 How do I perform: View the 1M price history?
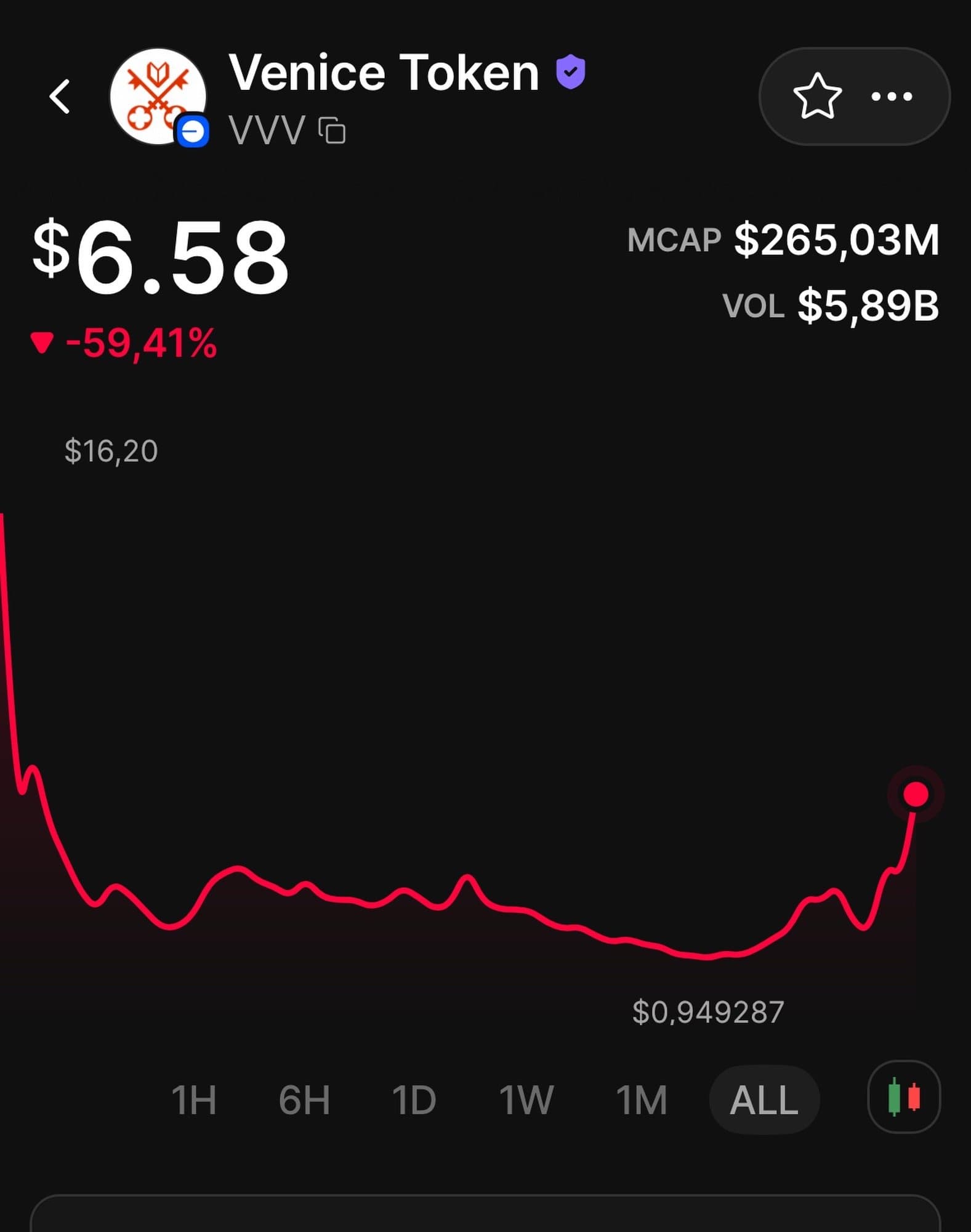(642, 1100)
